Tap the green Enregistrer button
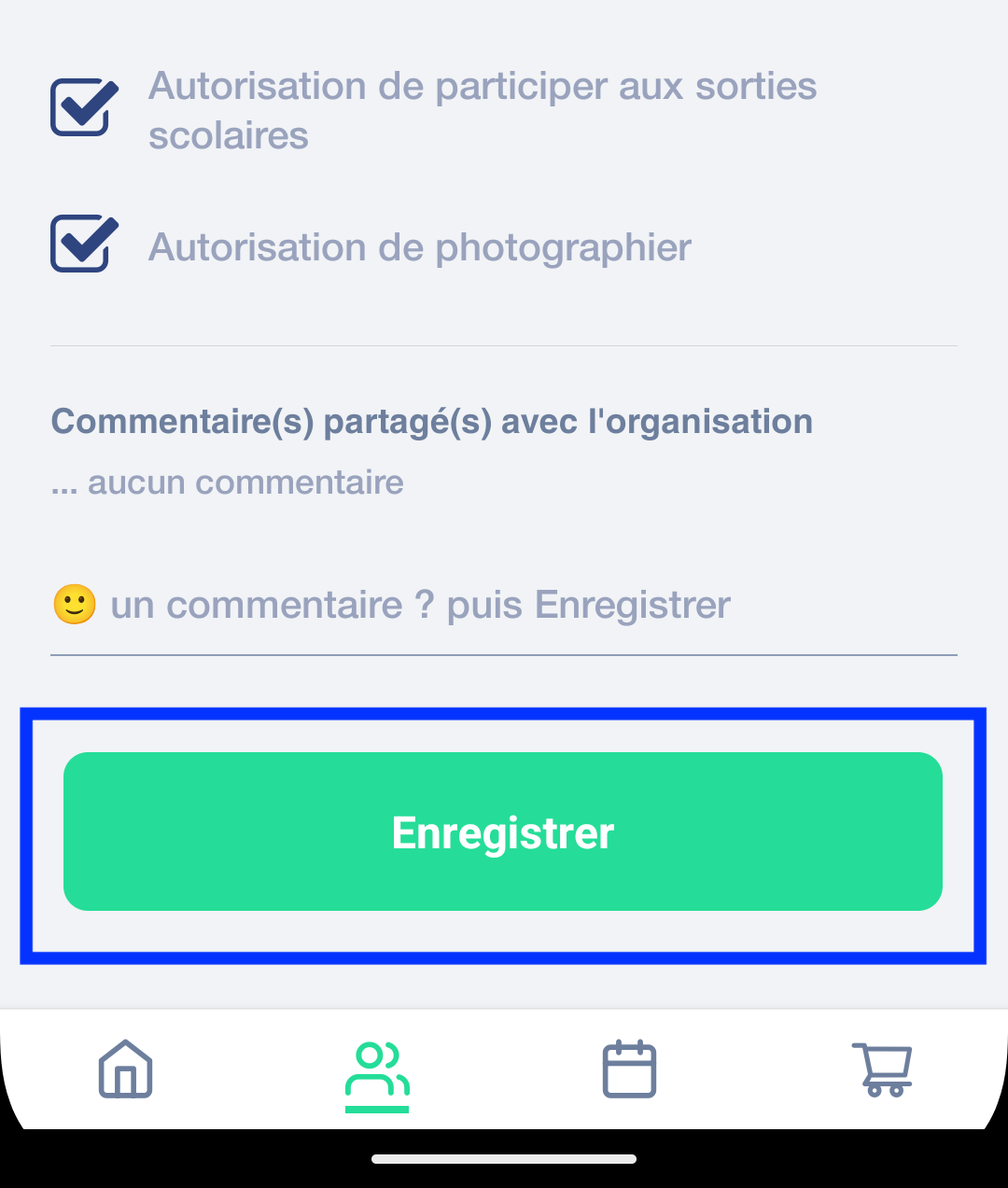This screenshot has width=1008, height=1188. (x=503, y=832)
